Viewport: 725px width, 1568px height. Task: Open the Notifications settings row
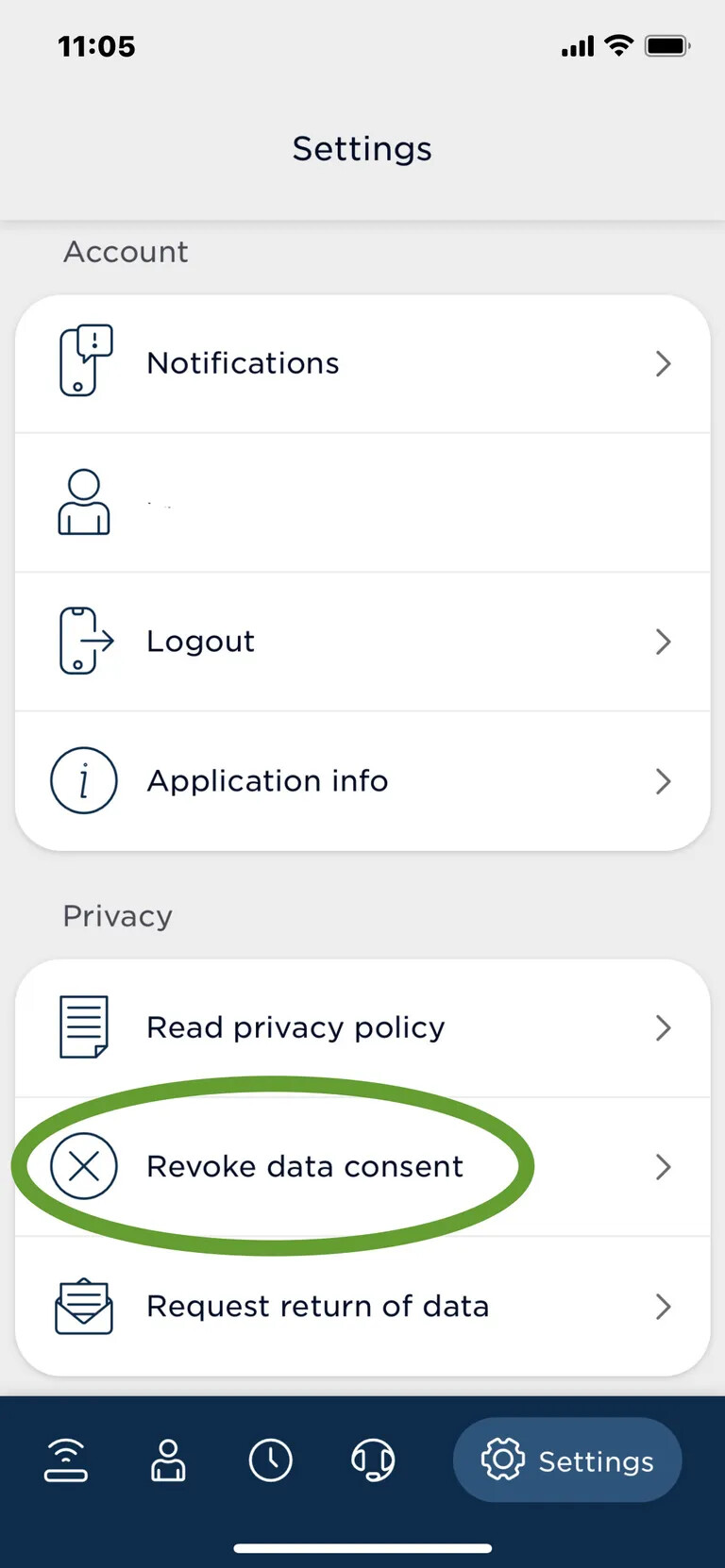[362, 363]
